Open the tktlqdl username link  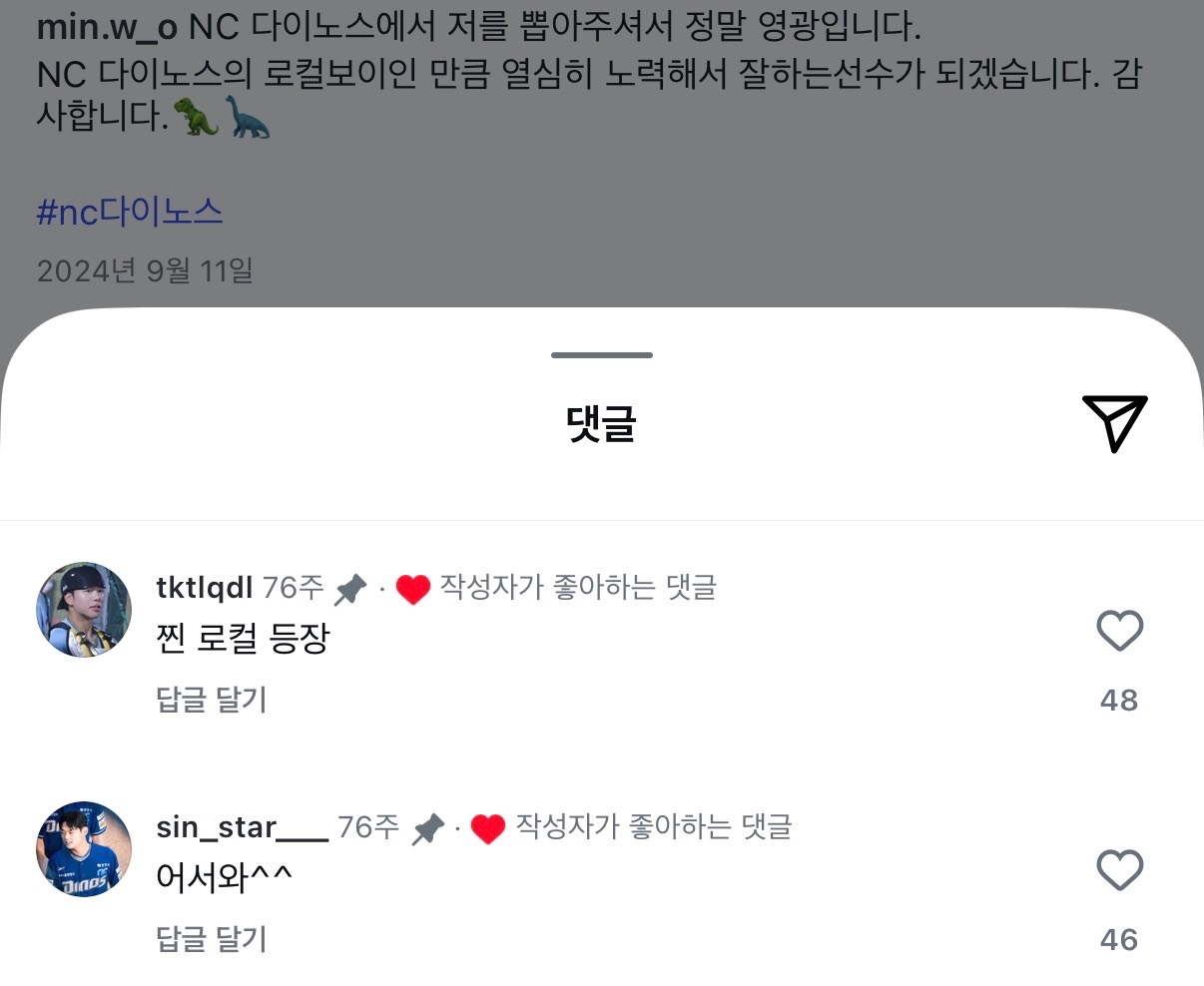[x=205, y=588]
